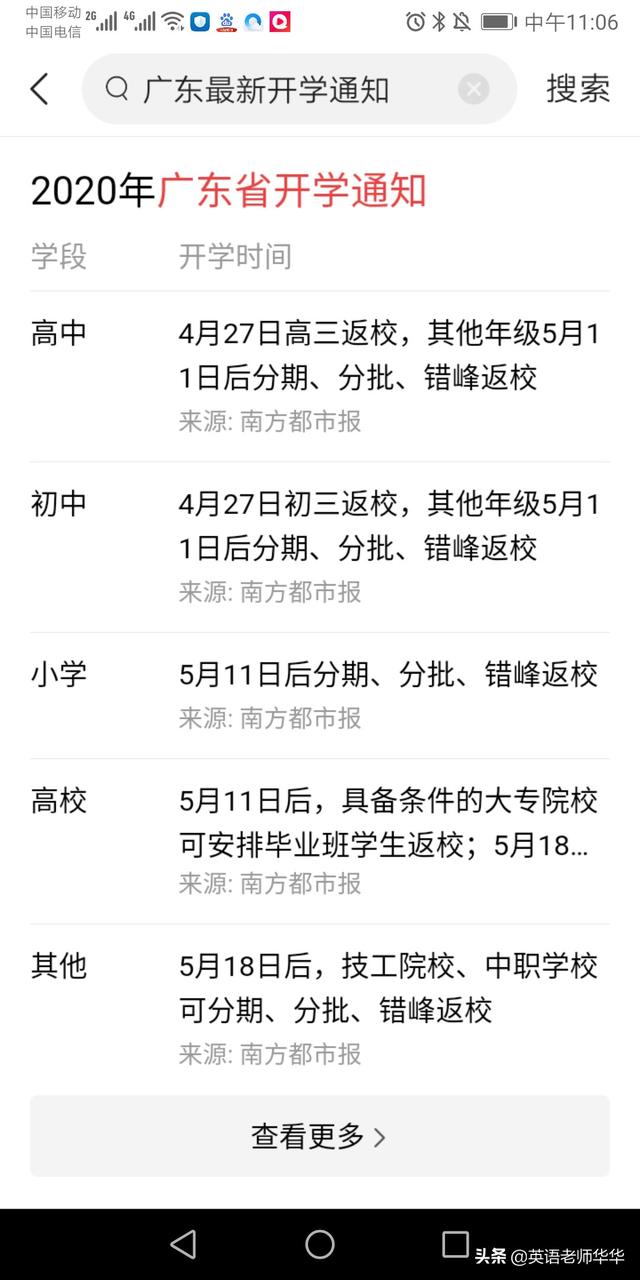
Task: Tap the system back button
Action: (x=183, y=1244)
